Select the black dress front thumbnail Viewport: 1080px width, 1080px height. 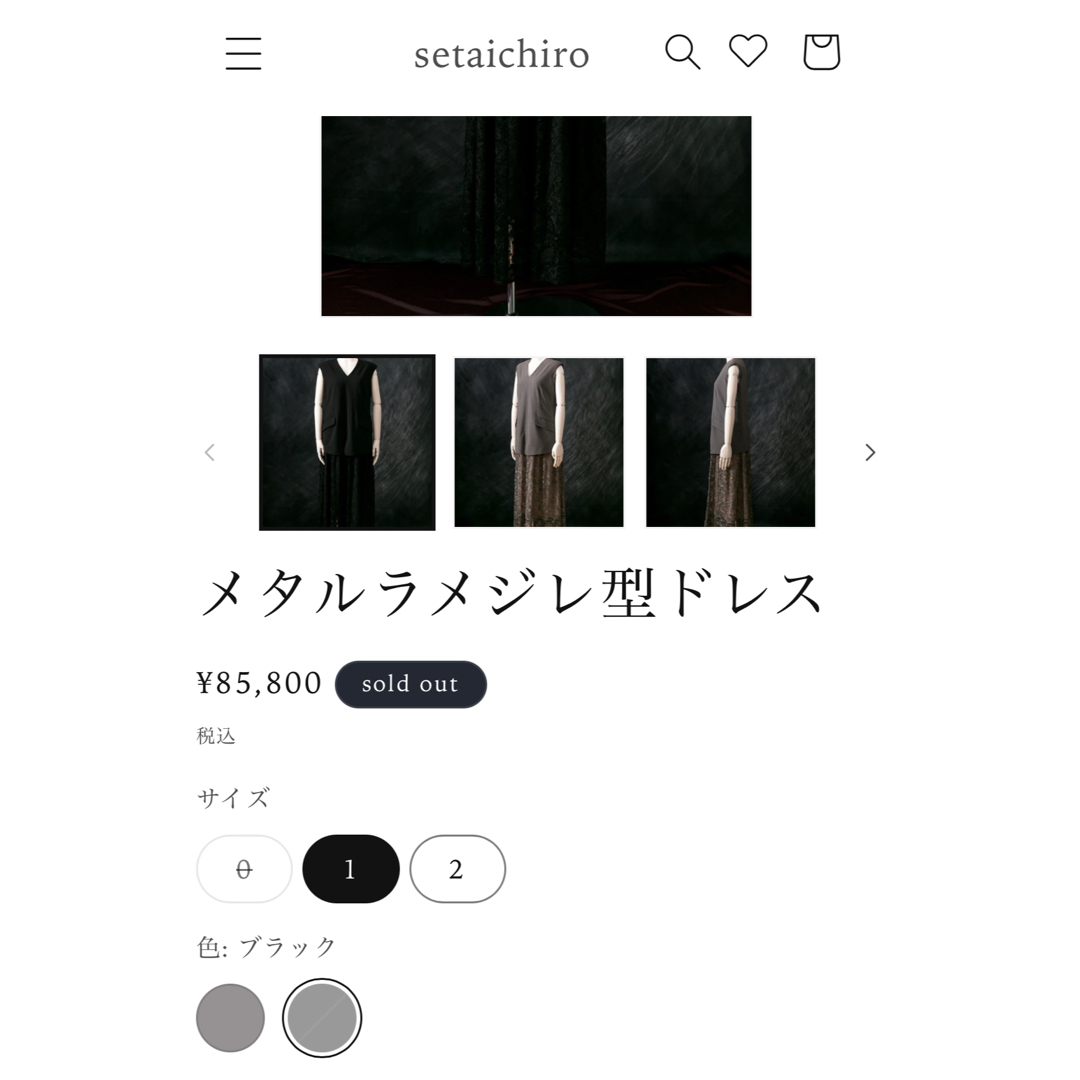[x=347, y=442]
